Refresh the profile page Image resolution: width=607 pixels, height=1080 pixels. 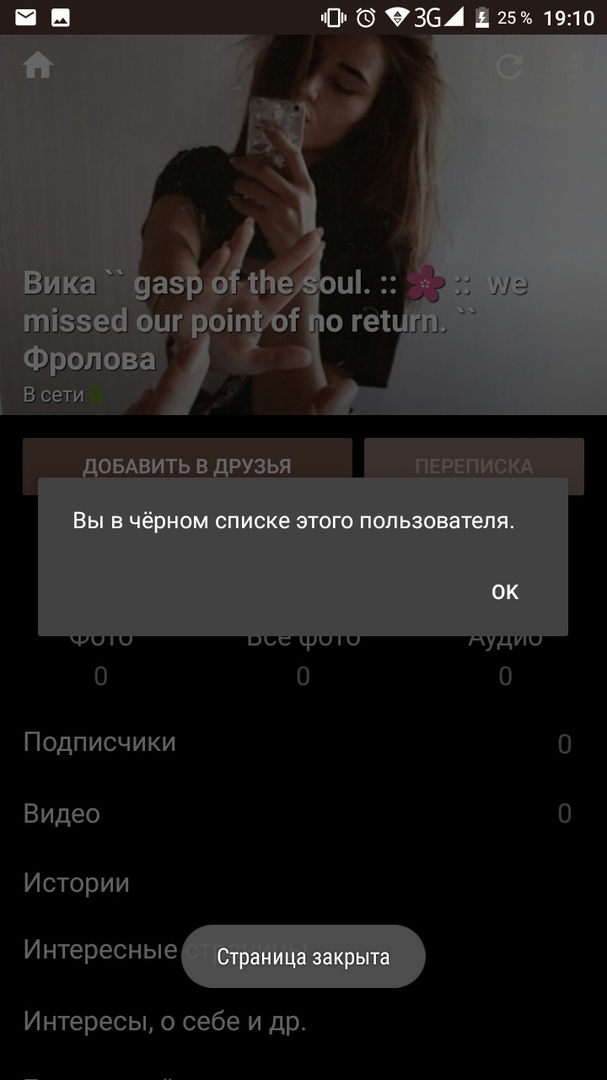509,67
